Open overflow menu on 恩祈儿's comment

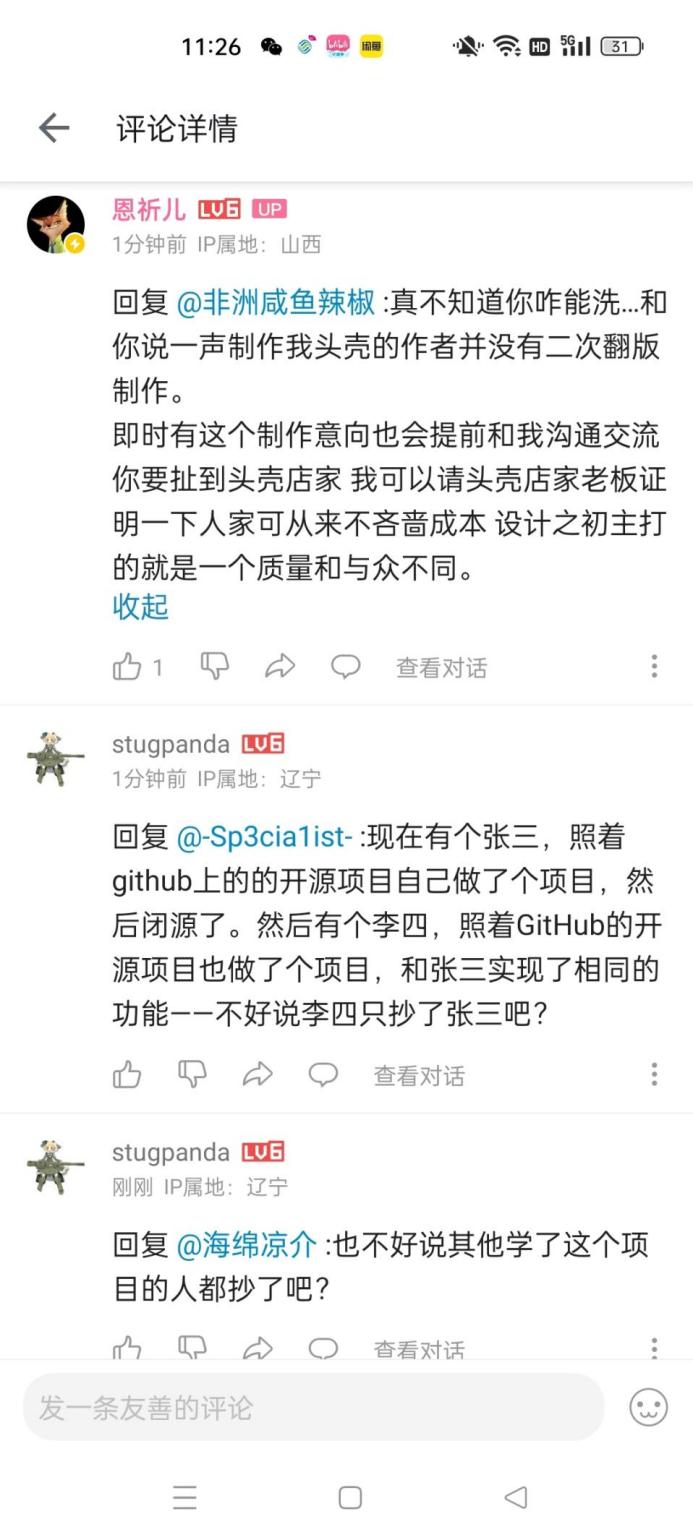654,667
